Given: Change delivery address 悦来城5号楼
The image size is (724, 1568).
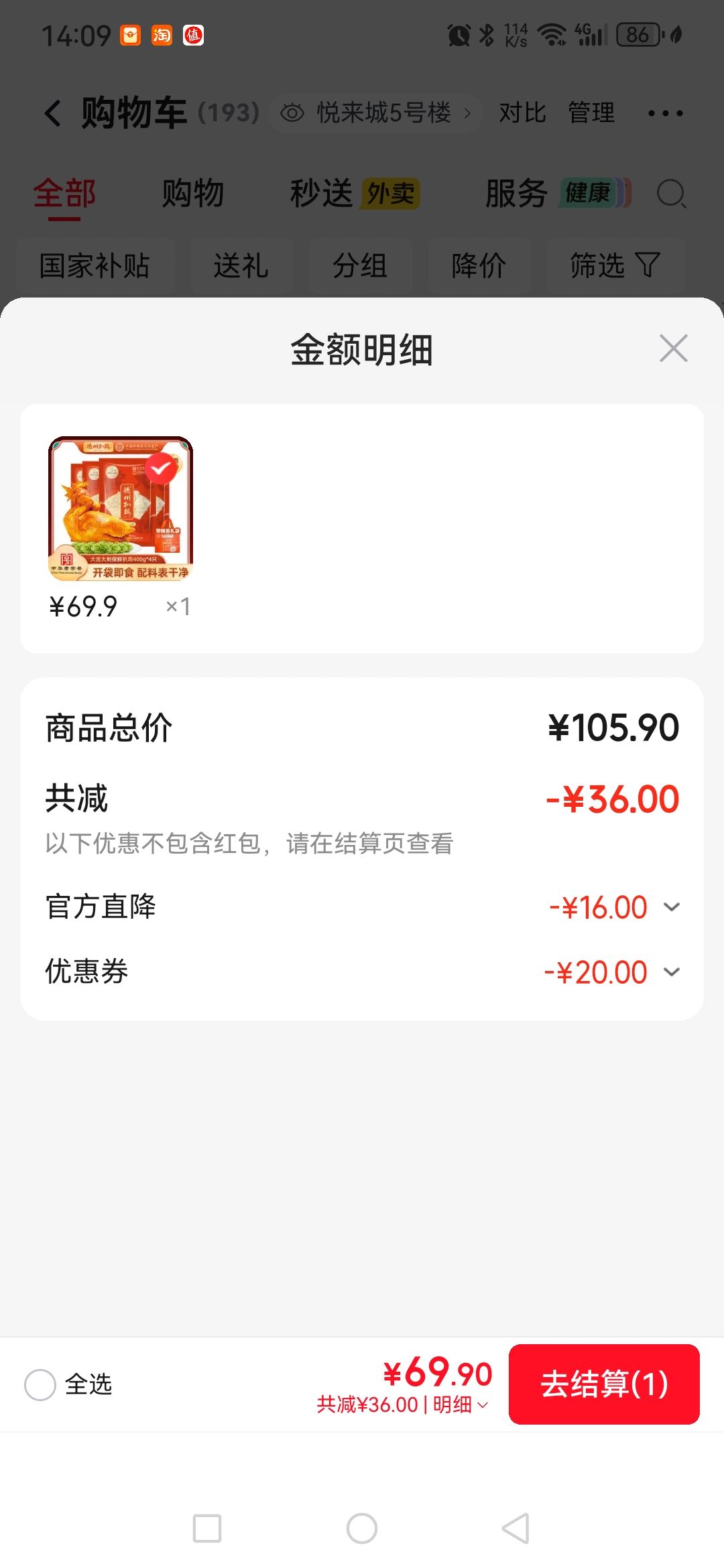Looking at the screenshot, I should [375, 113].
